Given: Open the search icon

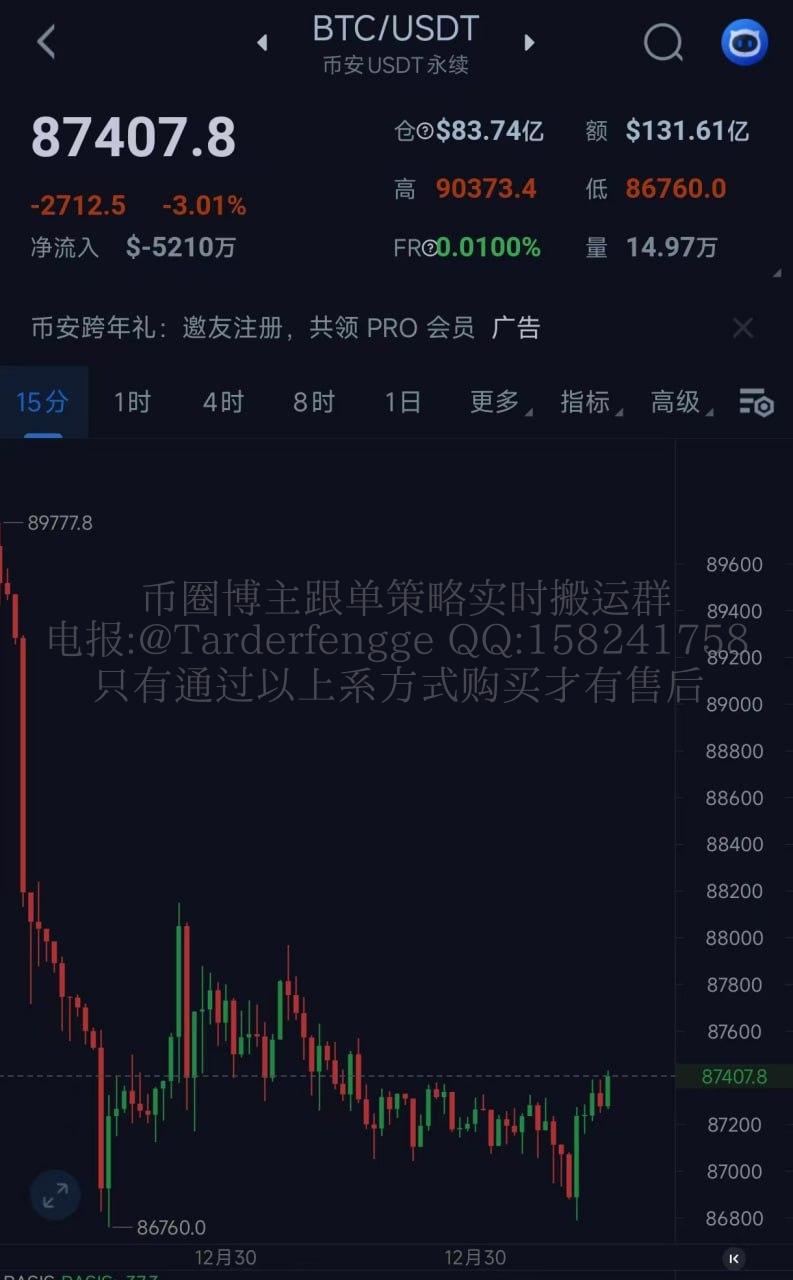Looking at the screenshot, I should click(x=662, y=42).
